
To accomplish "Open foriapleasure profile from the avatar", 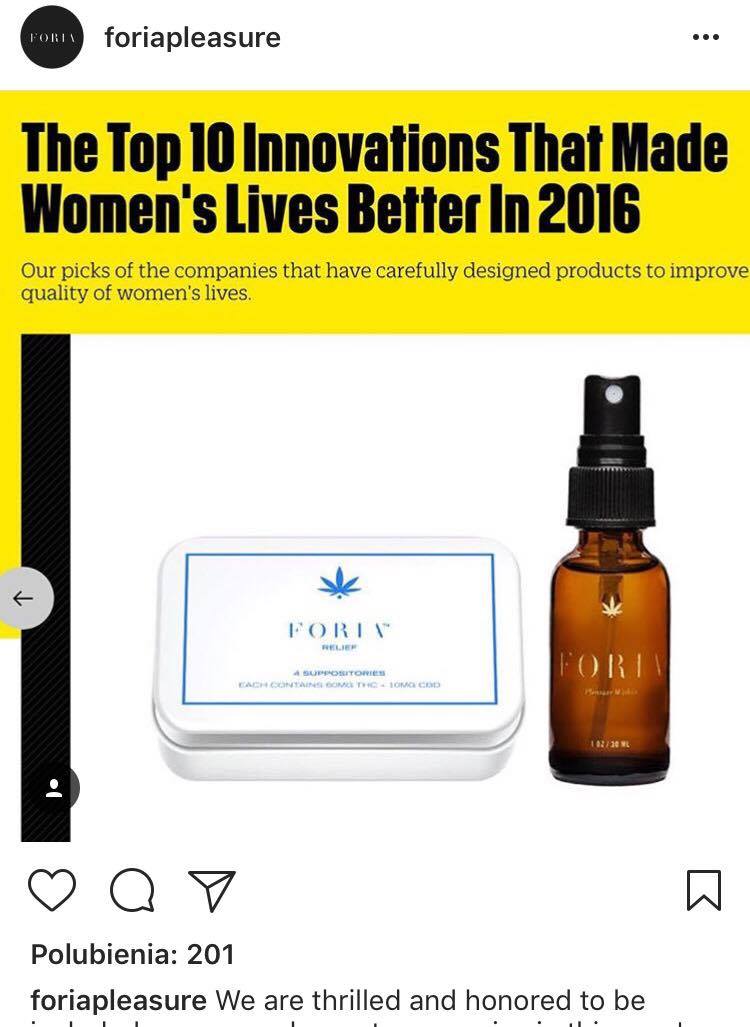I will click(51, 38).
